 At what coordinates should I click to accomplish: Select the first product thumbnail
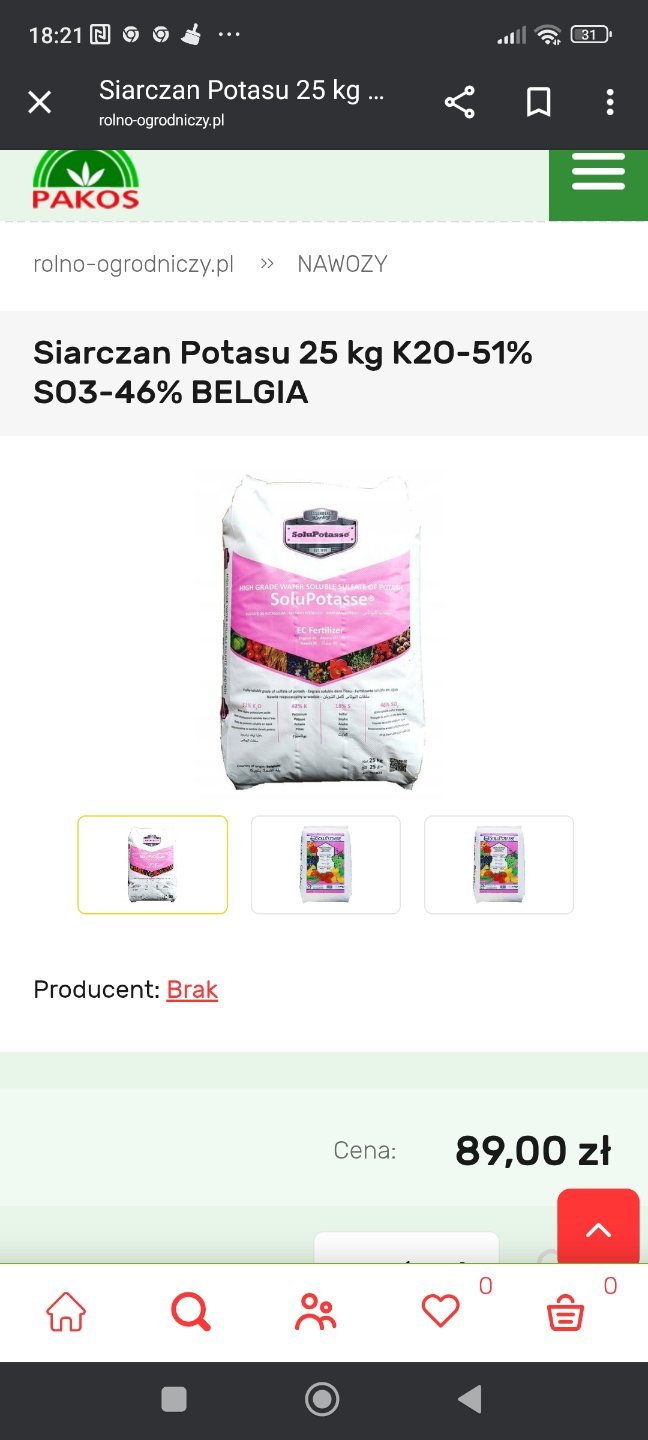[153, 865]
